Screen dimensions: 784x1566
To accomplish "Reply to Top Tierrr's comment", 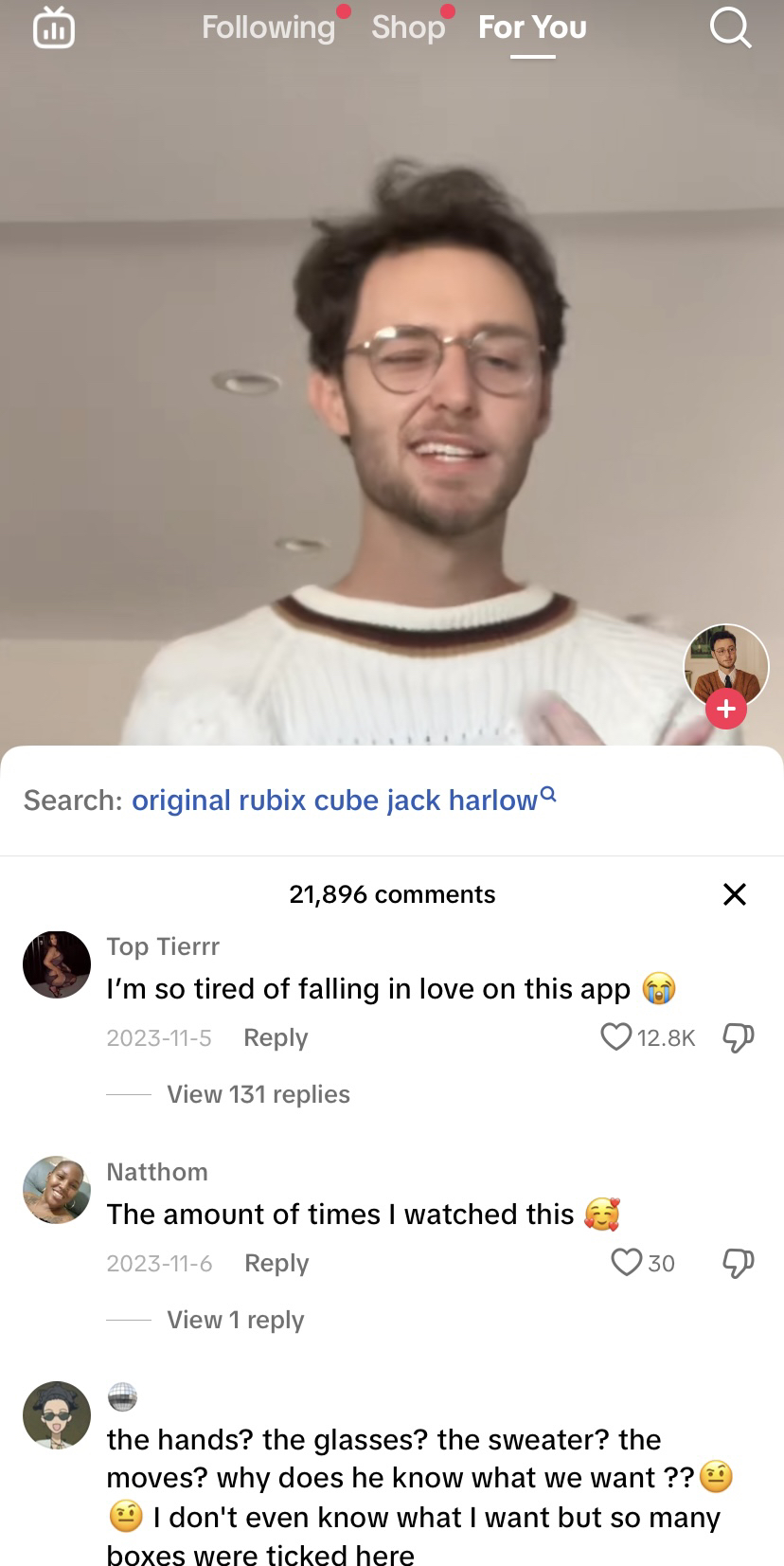I will pyautogui.click(x=276, y=1037).
